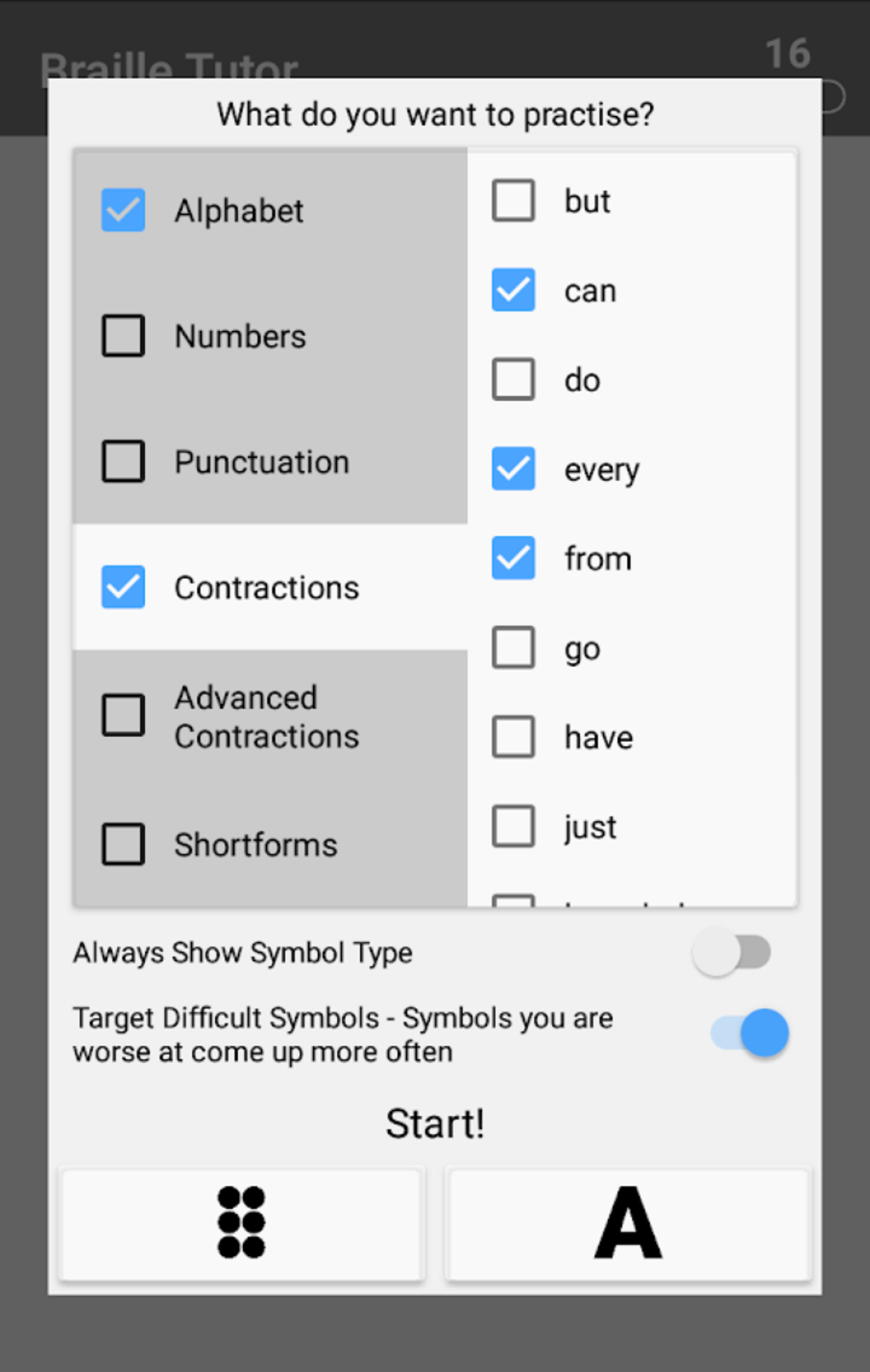Viewport: 870px width, 1372px height.
Task: Select the "but" contraction
Action: (513, 200)
